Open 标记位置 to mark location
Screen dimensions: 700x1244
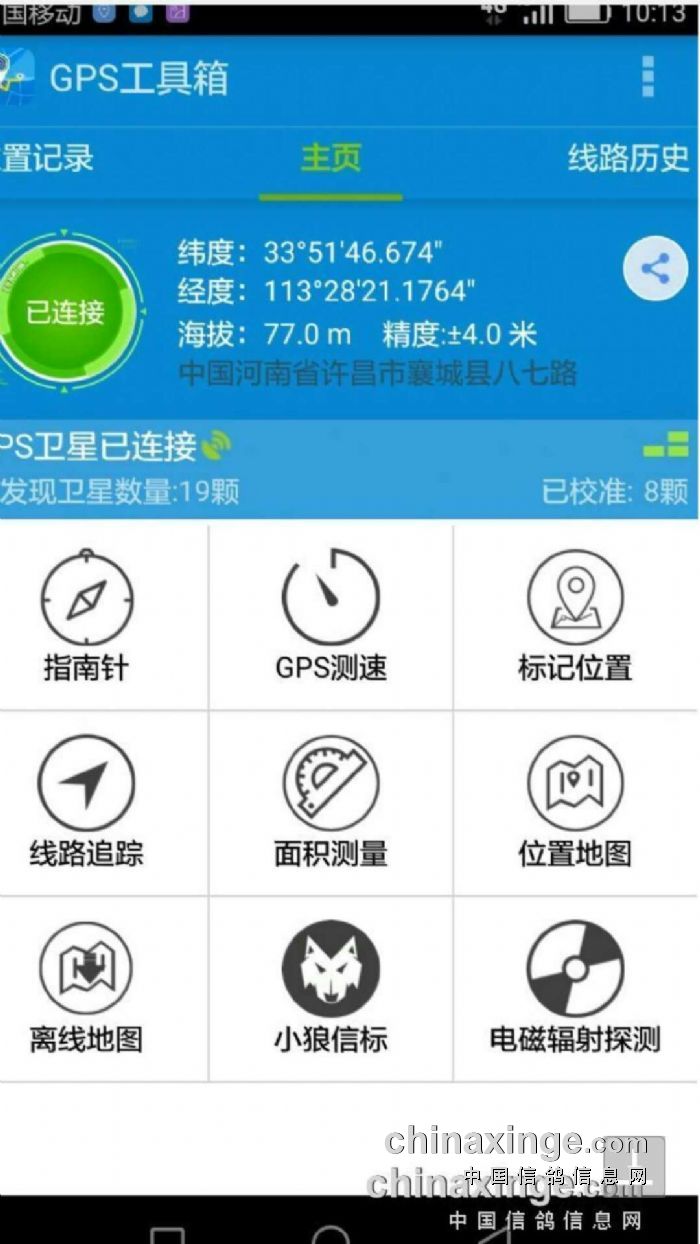[x=575, y=616]
